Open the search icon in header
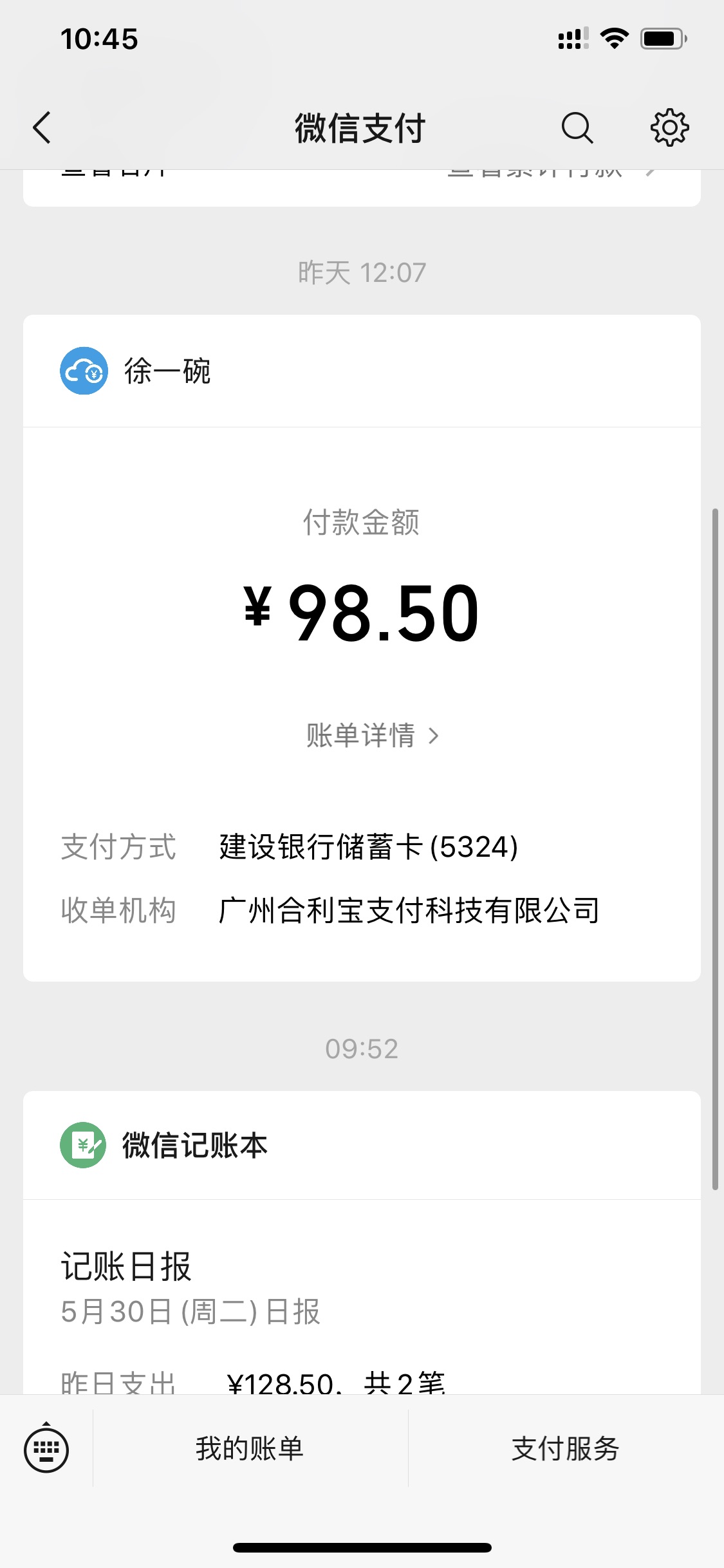The width and height of the screenshot is (724, 1568). coord(577,127)
